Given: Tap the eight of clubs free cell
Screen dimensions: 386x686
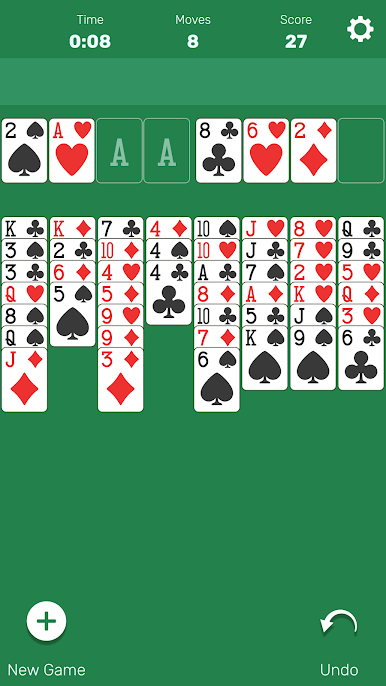Looking at the screenshot, I should click(x=219, y=150).
